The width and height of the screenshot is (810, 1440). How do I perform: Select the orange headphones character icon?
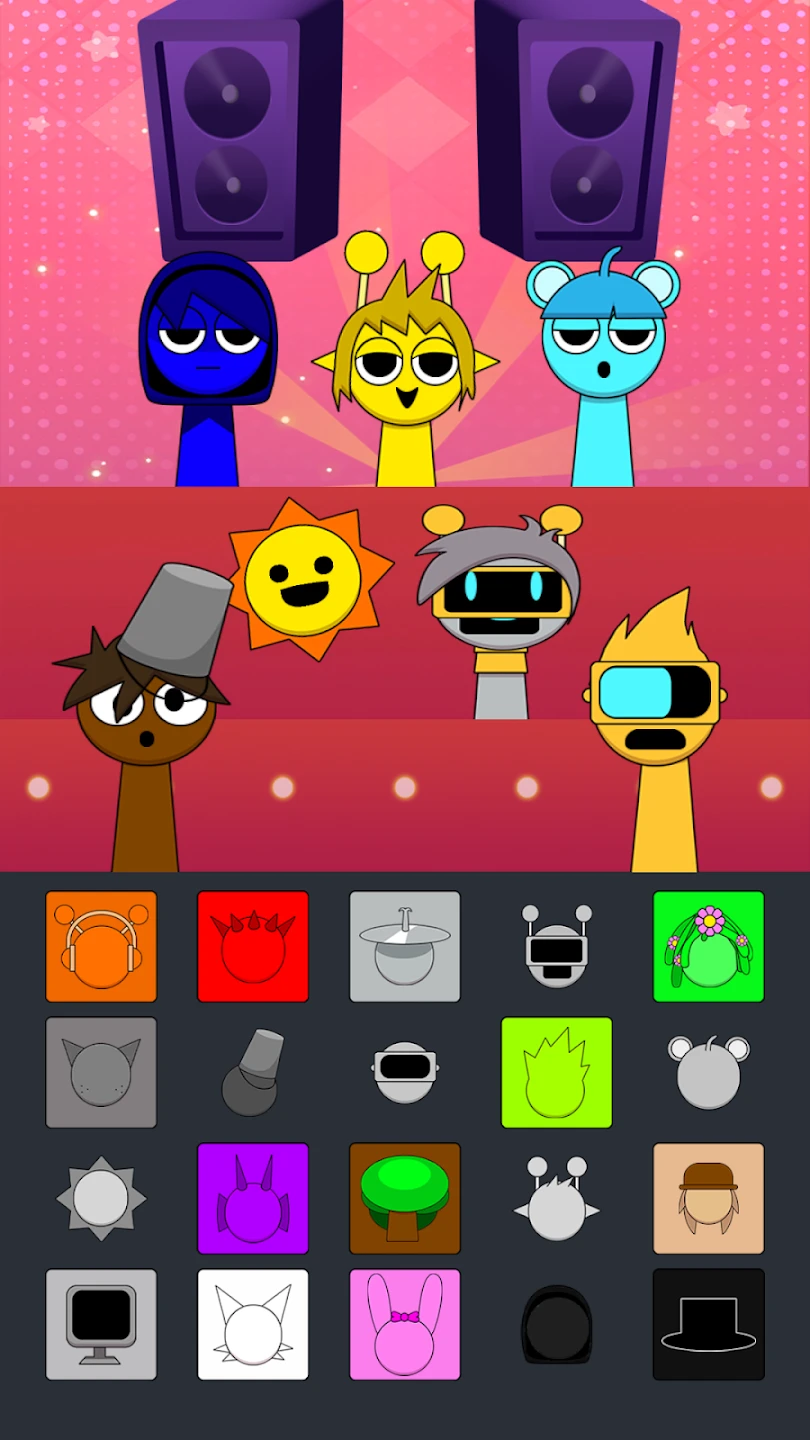click(101, 946)
